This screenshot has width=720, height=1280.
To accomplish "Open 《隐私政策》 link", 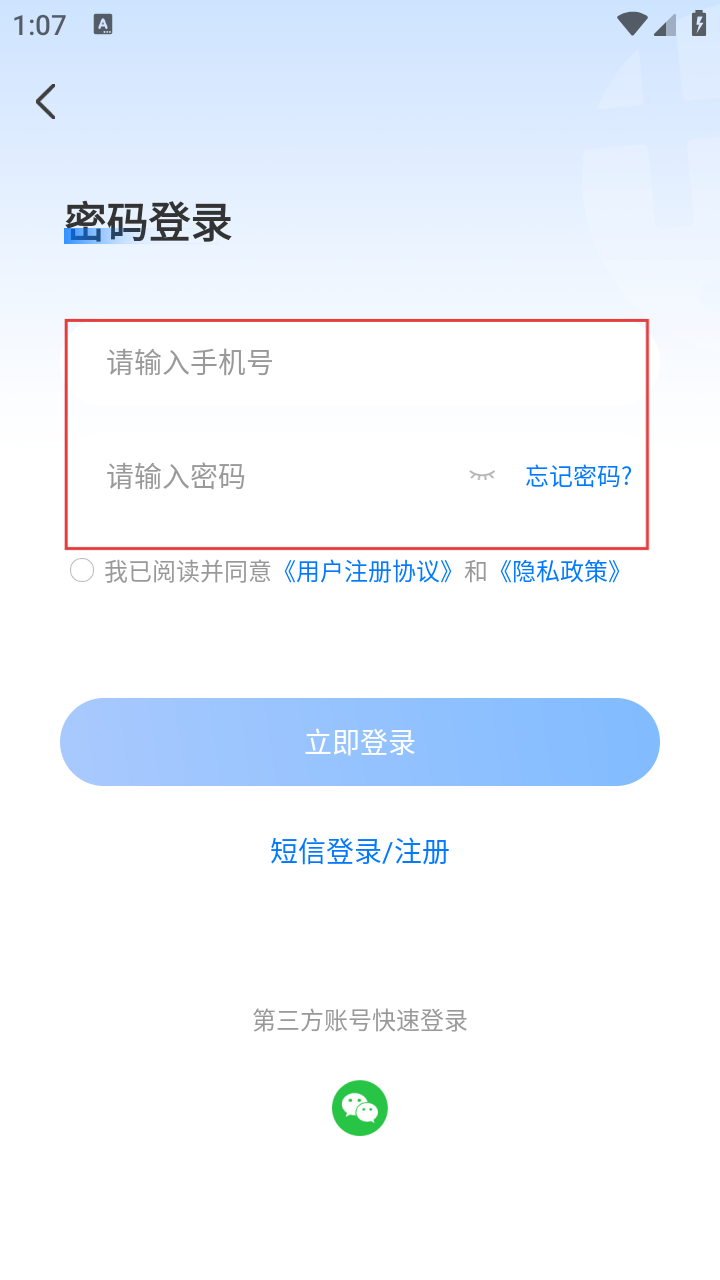I will [560, 572].
